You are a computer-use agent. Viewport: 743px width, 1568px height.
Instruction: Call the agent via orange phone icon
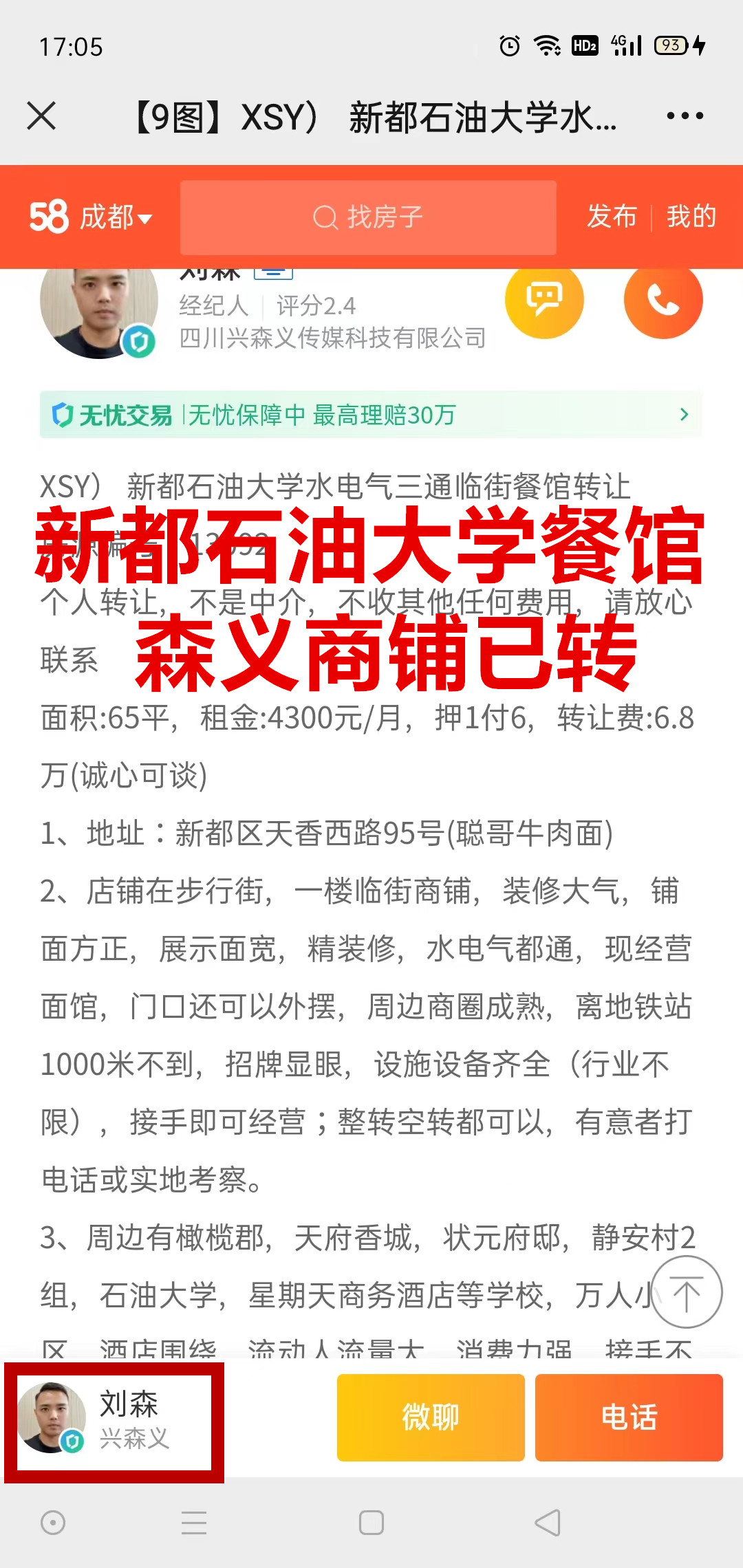pos(663,300)
